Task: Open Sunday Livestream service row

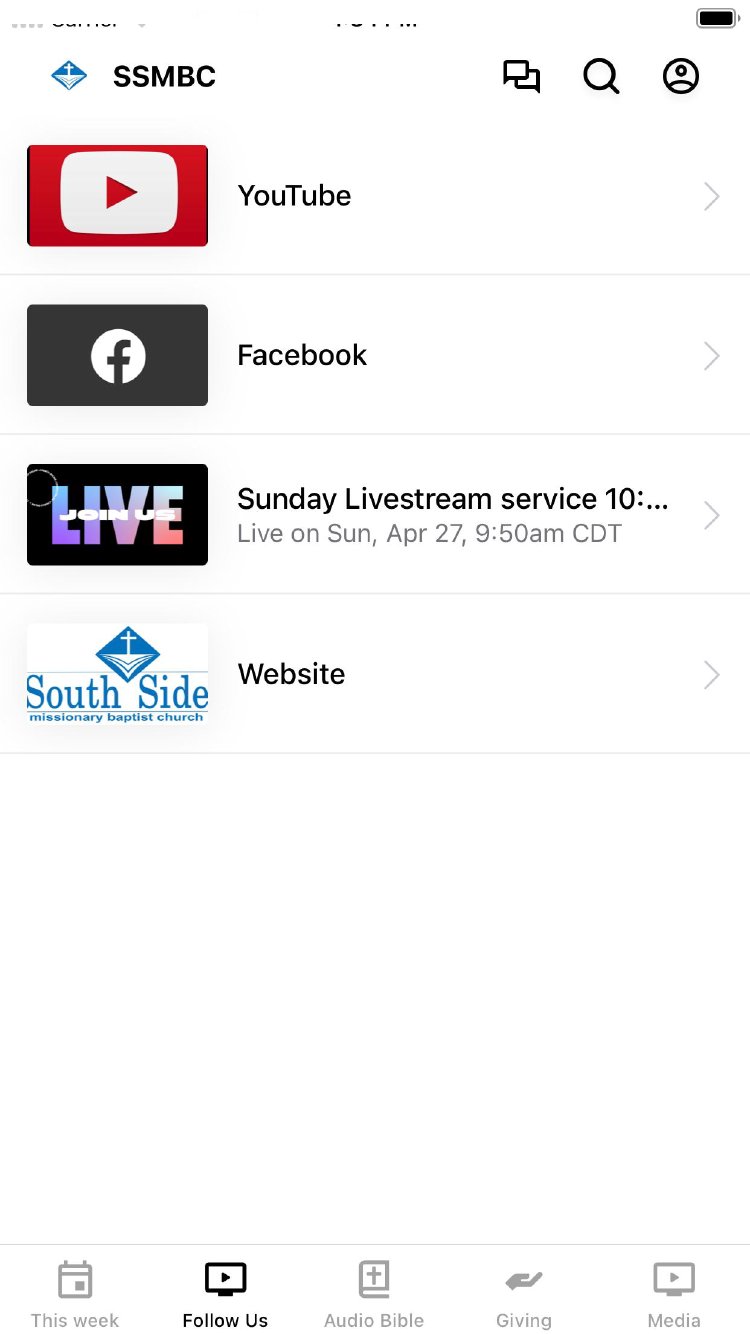Action: pyautogui.click(x=375, y=515)
